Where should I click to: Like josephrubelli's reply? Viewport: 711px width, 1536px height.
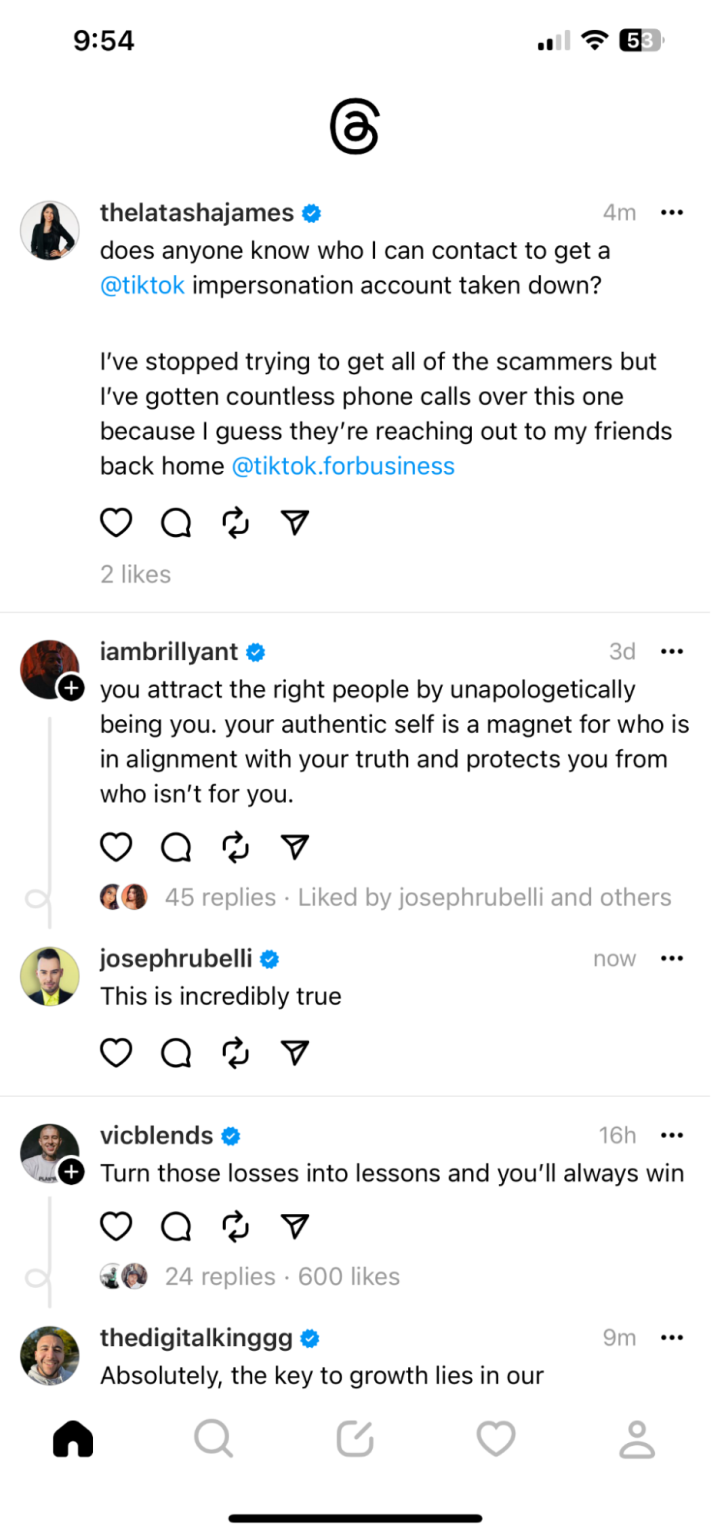pos(117,1052)
